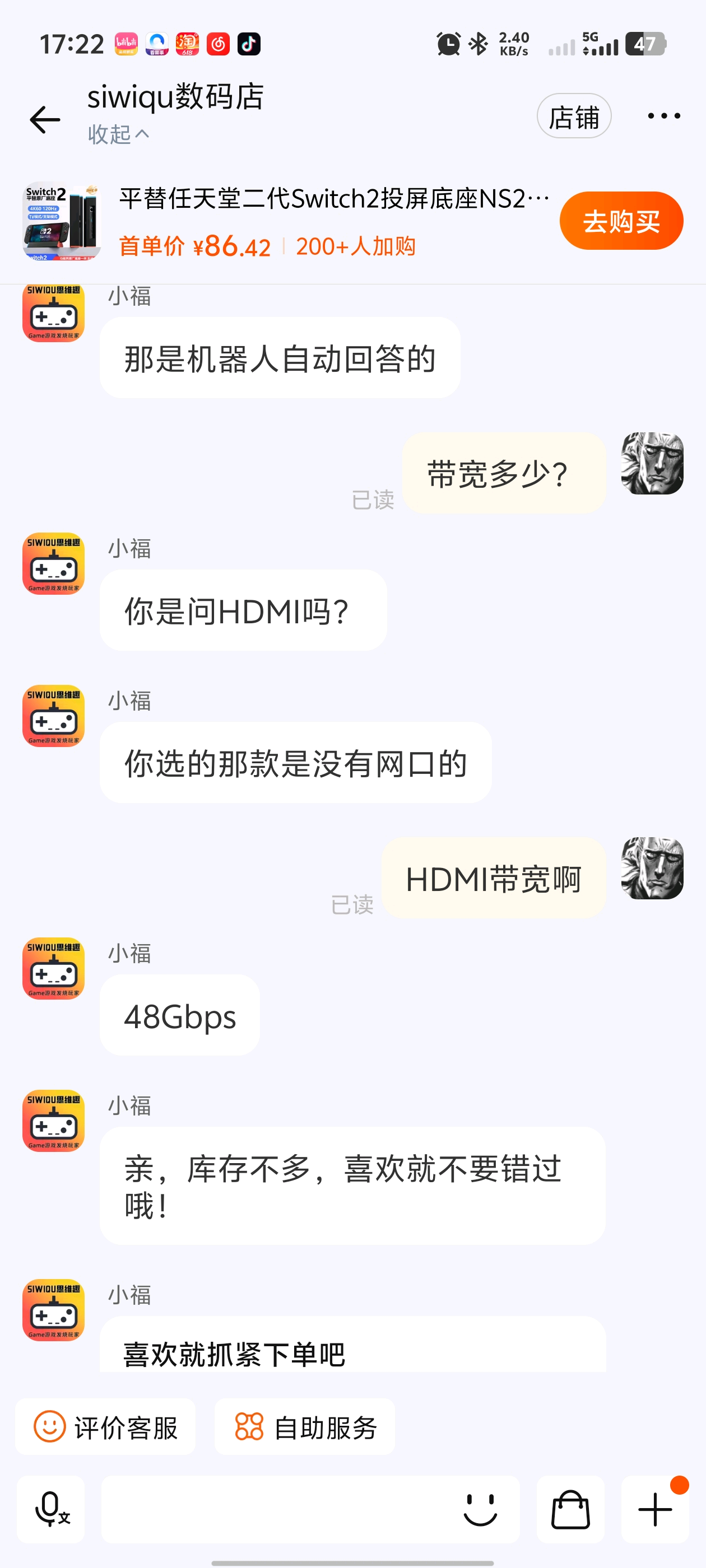
Task: Open 自助服务 self-service options
Action: pos(305,1426)
